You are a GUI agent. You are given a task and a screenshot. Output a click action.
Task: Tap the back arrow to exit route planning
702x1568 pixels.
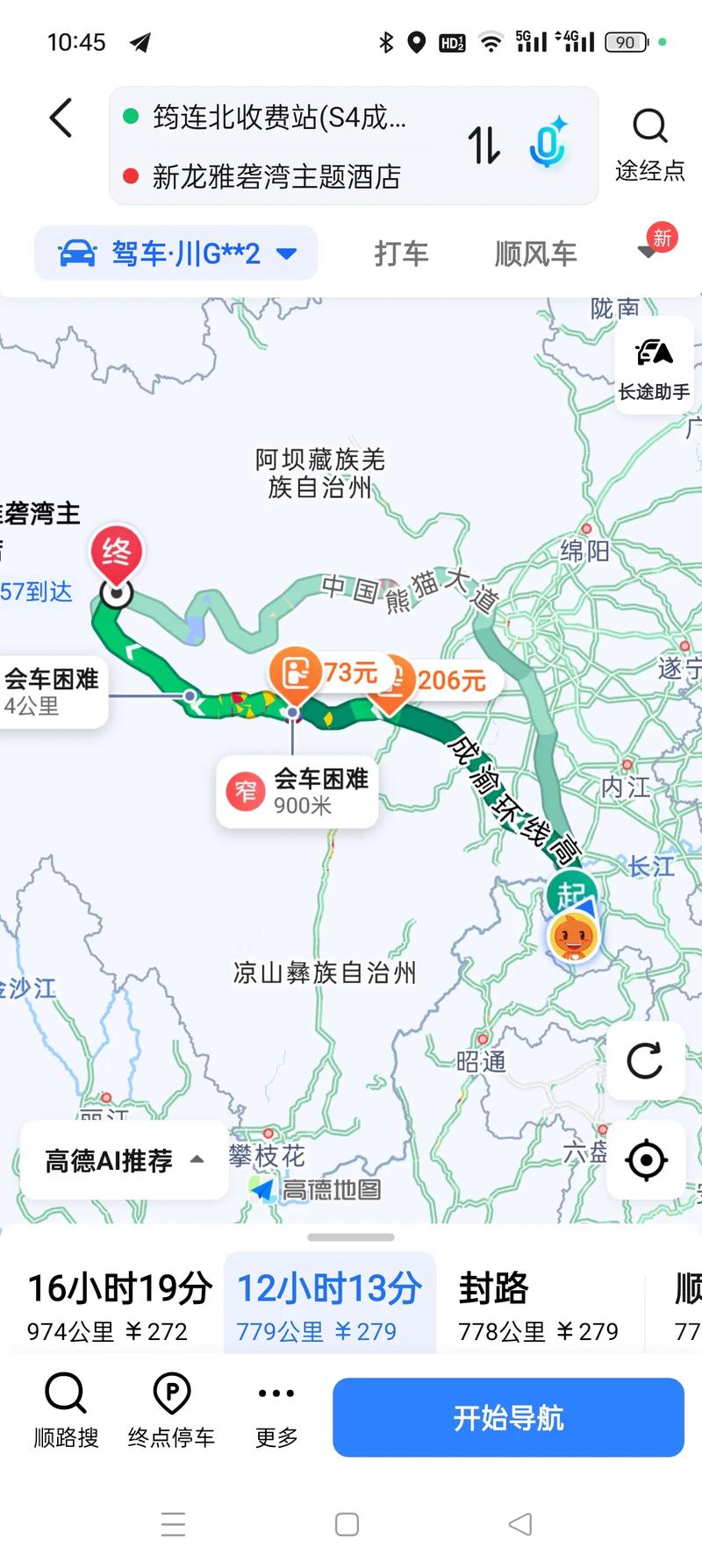[60, 119]
